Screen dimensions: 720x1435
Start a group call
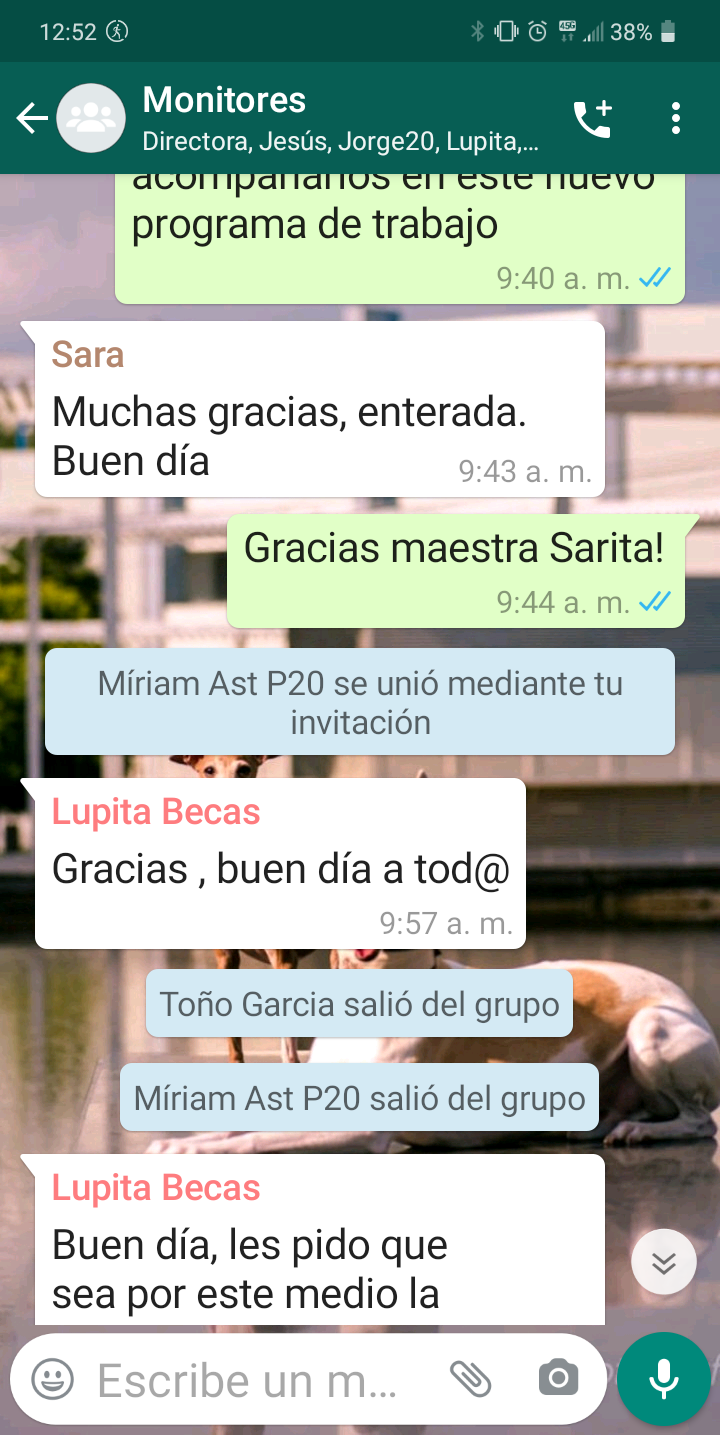593,119
